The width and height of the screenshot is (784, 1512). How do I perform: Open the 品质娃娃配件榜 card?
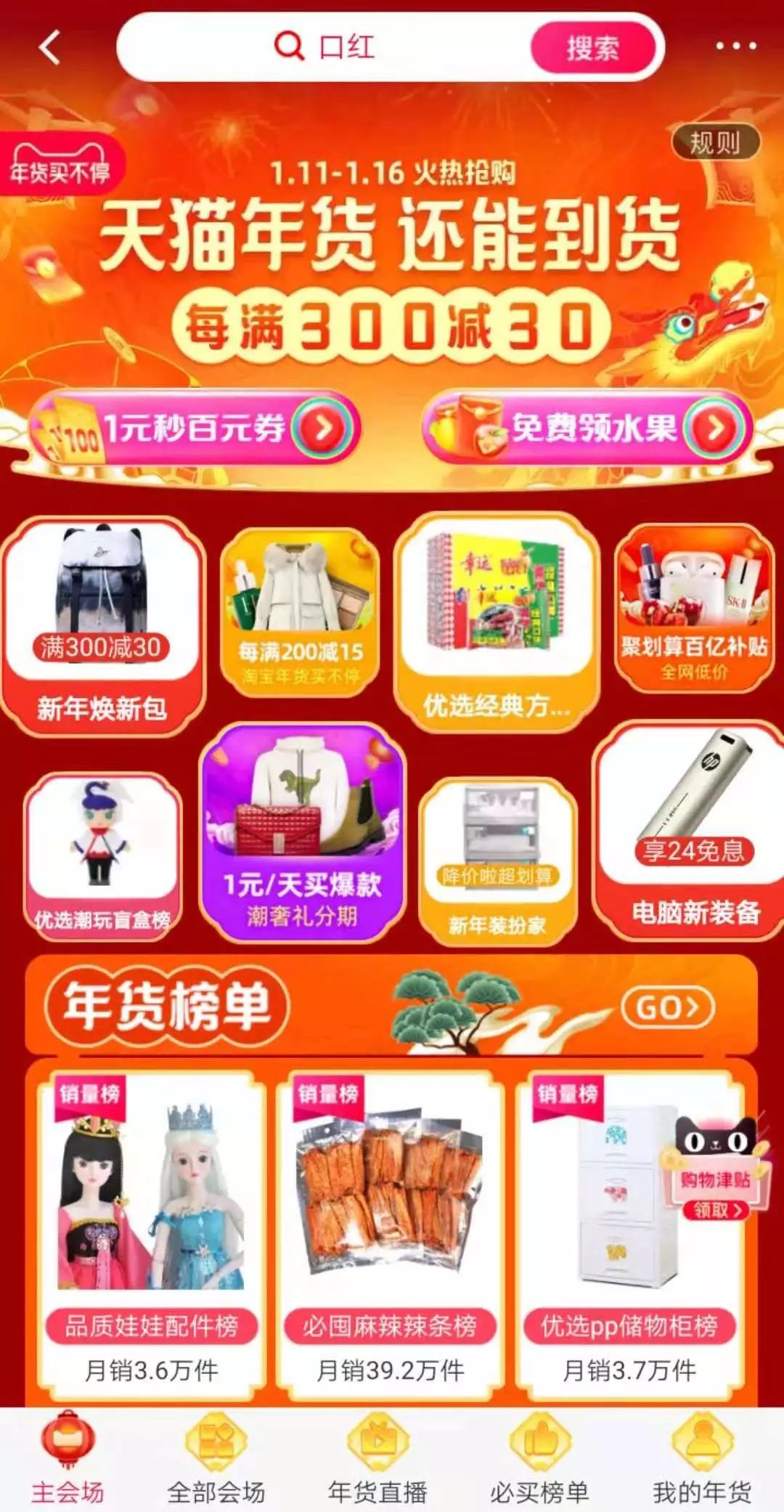click(x=151, y=1235)
